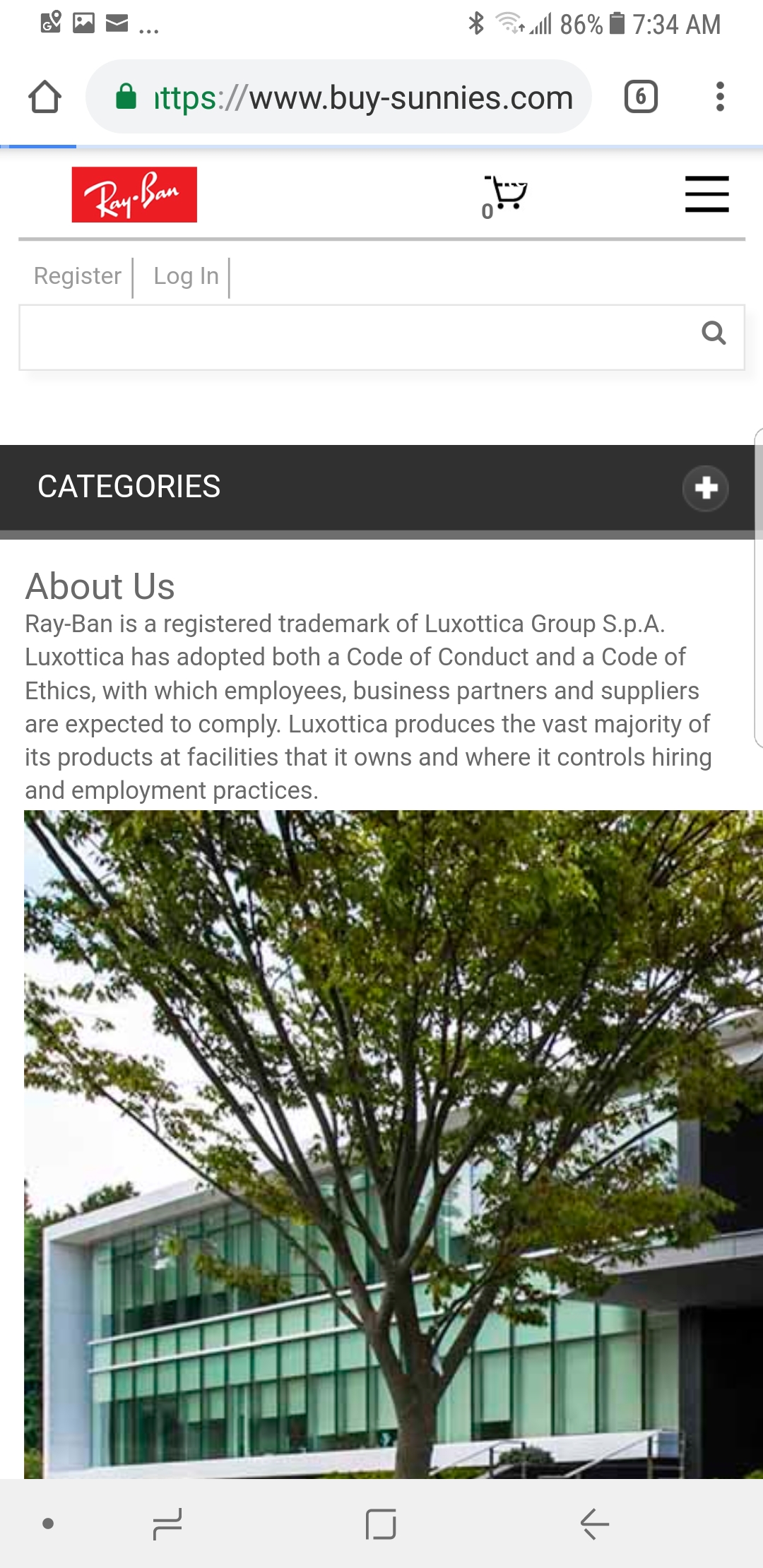Open the system recent apps view

tap(167, 1524)
